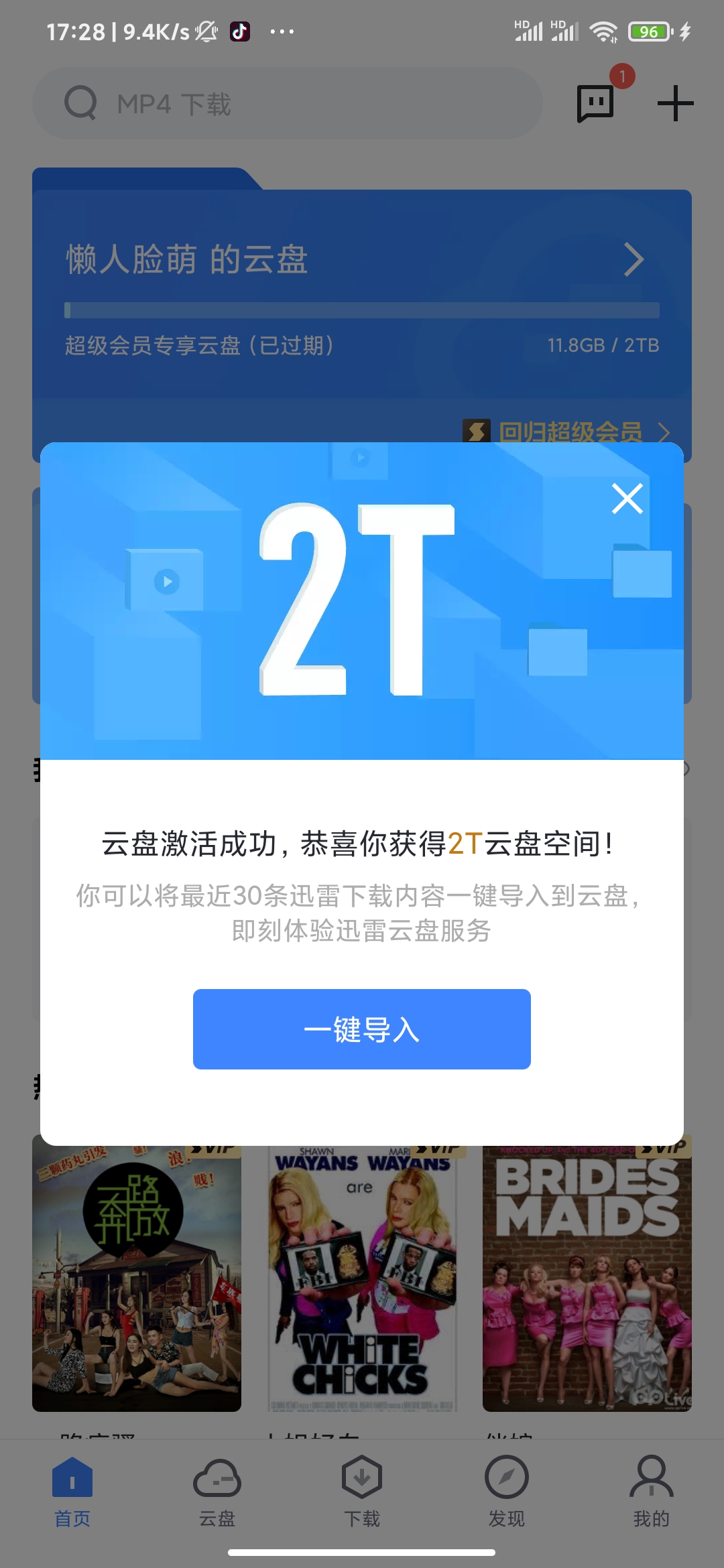The height and width of the screenshot is (1568, 724).
Task: Tap the plus add icon
Action: [675, 104]
